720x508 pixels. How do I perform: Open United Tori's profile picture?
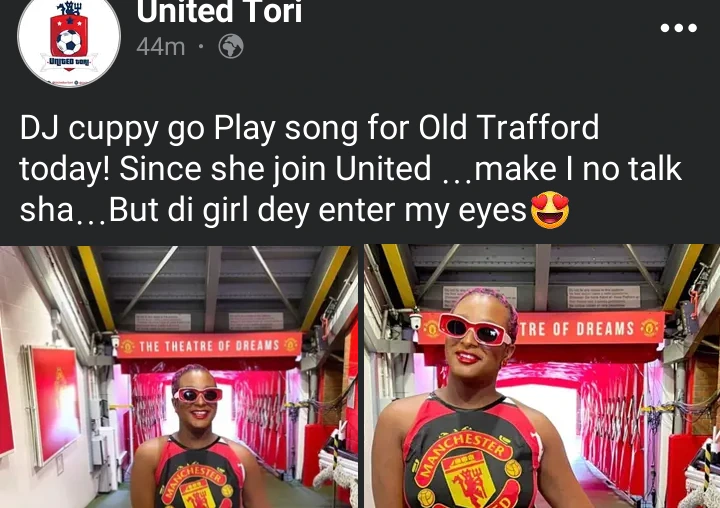[69, 40]
